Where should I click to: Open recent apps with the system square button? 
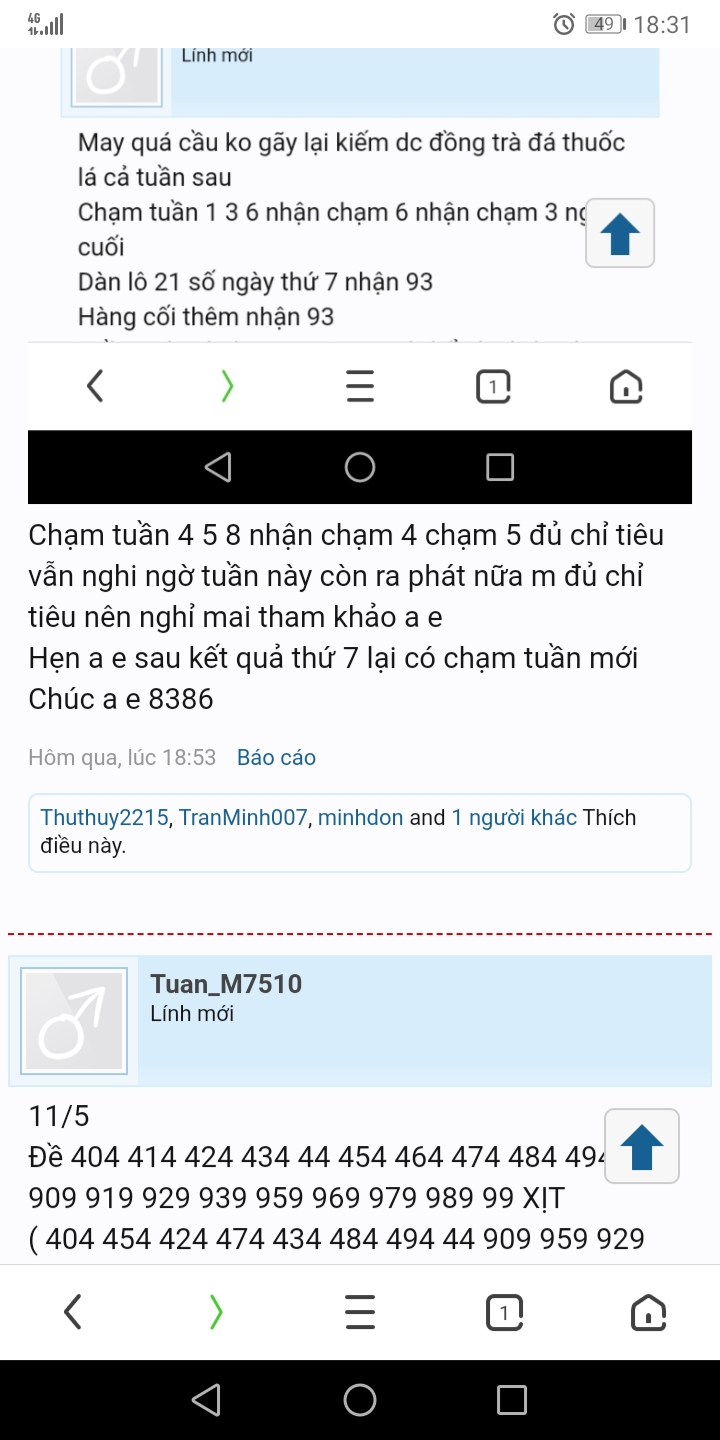coord(512,1400)
